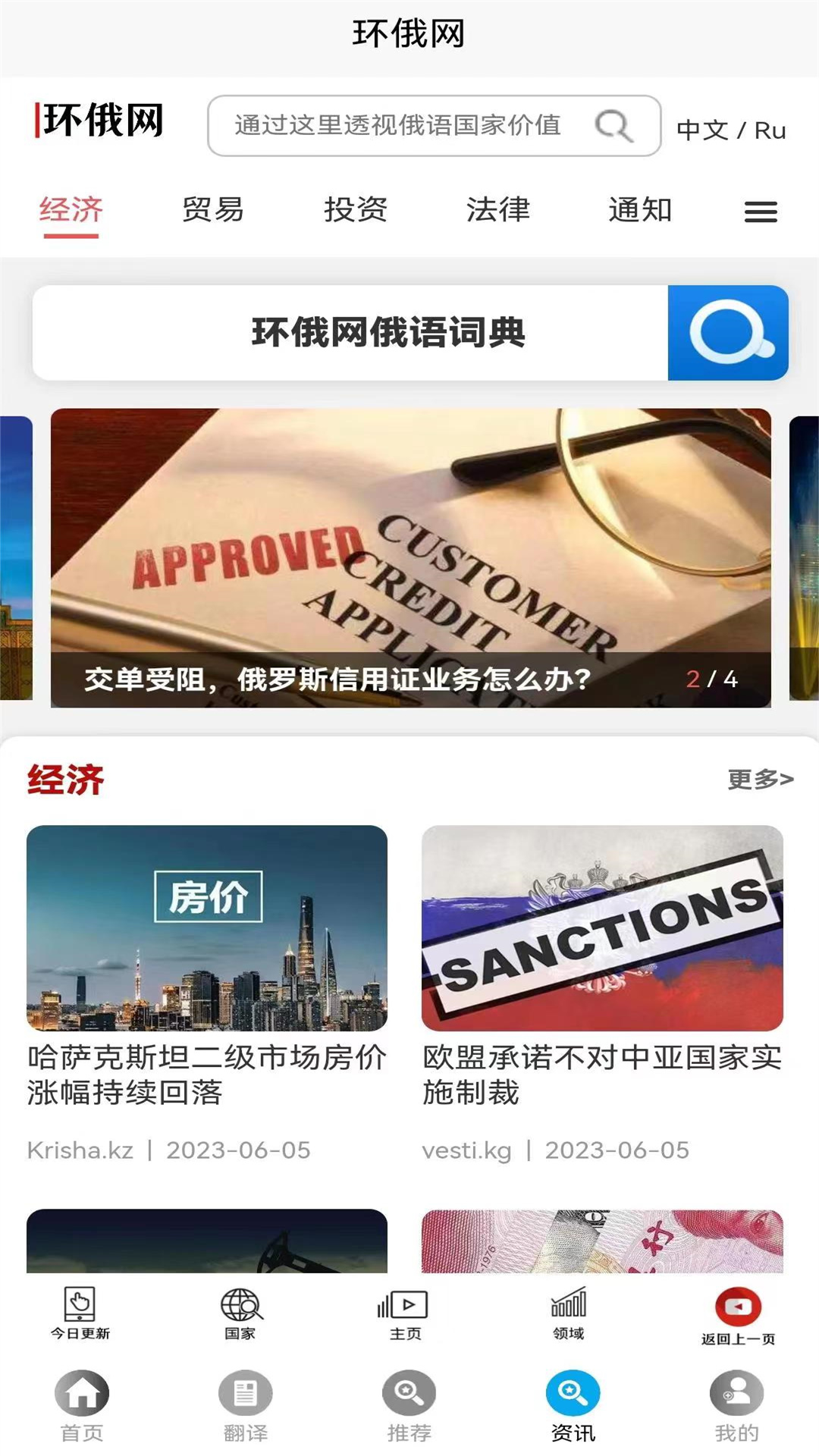Switch to the 首页 bottom tab
Screen dimensions: 819x1456
pyautogui.click(x=82, y=1407)
